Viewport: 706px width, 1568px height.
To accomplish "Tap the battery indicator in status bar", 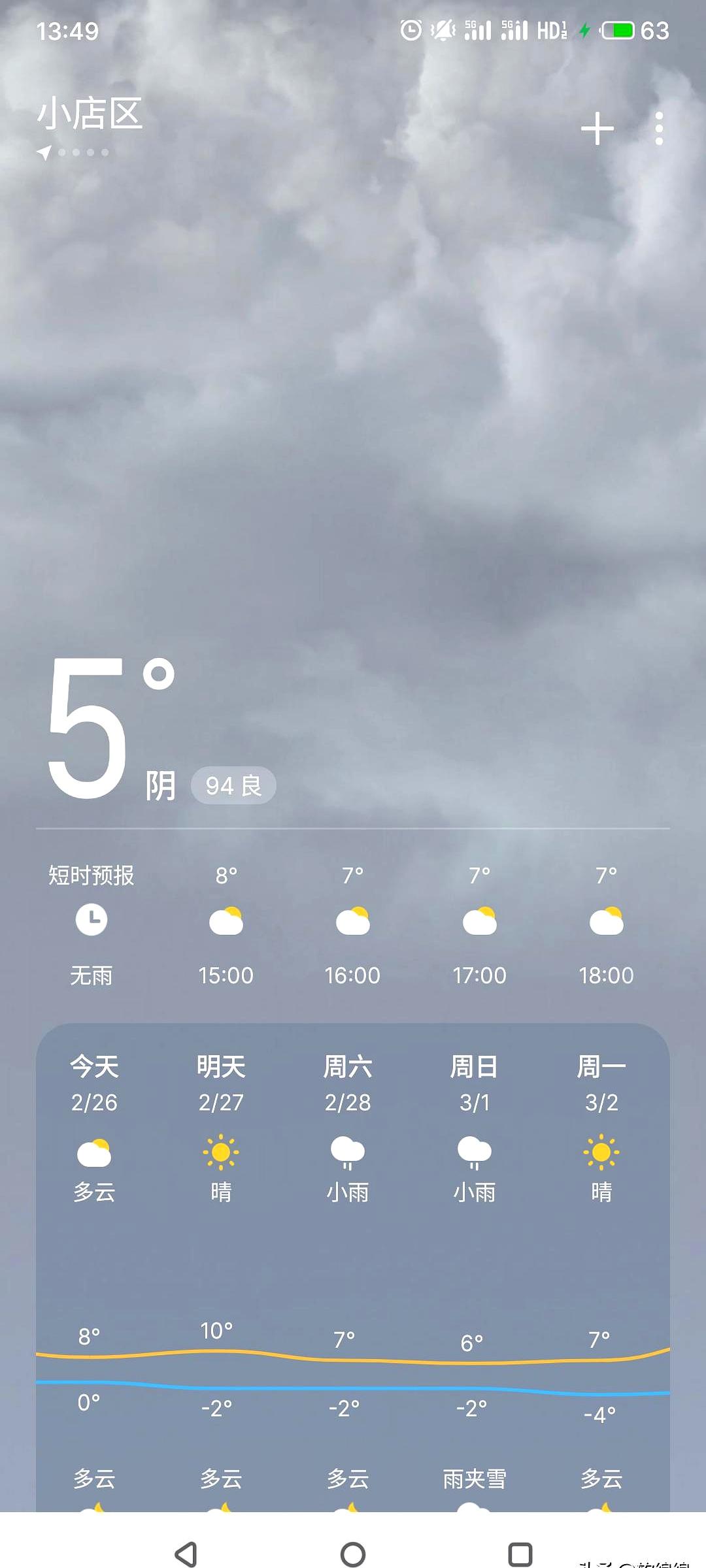I will 617,29.
